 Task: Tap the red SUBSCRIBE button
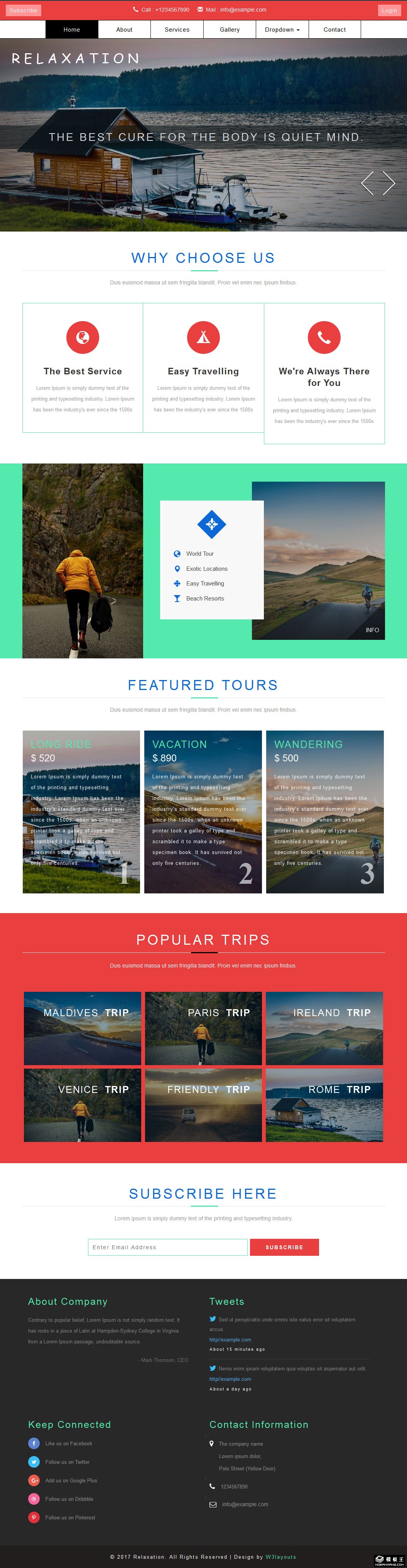[x=284, y=1247]
